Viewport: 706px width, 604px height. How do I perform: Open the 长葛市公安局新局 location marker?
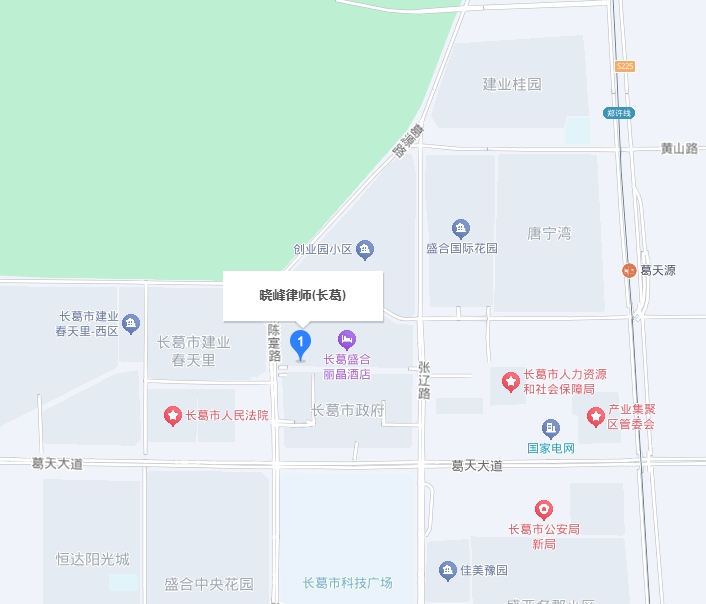click(x=543, y=508)
